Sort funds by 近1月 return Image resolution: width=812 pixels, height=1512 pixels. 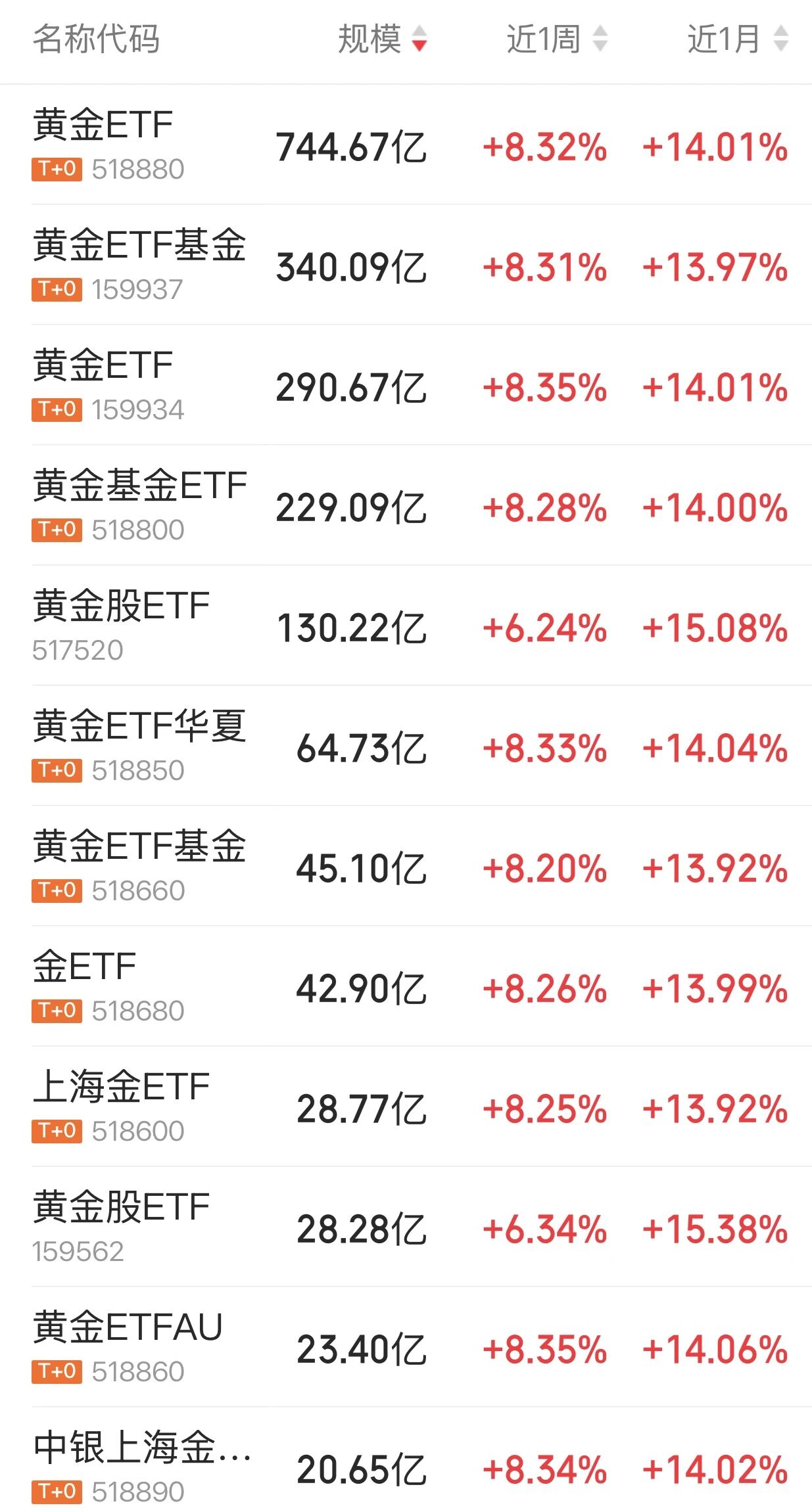736,39
